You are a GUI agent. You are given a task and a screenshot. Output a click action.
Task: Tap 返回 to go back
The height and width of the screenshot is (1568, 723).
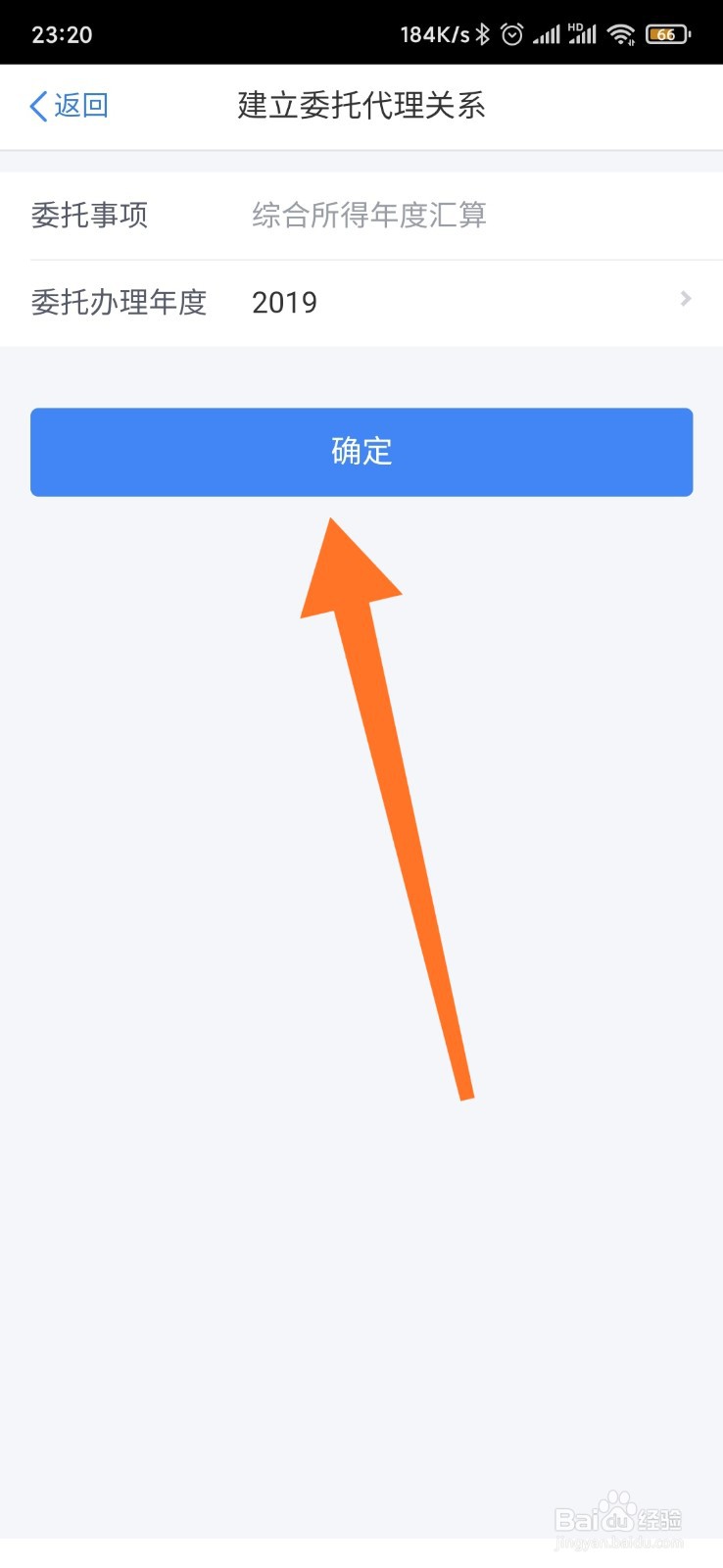[78, 105]
